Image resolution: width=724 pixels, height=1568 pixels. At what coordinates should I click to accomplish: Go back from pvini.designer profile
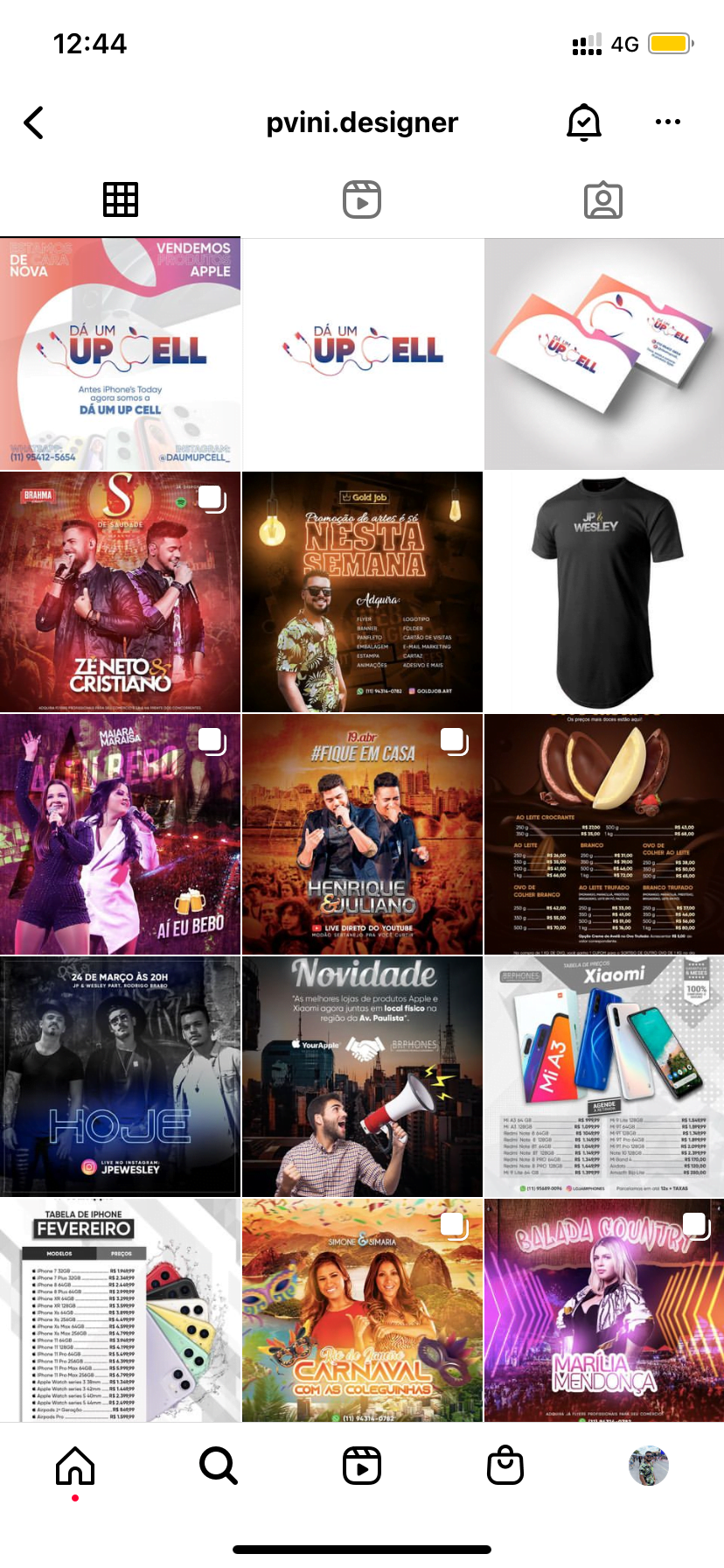pyautogui.click(x=34, y=122)
